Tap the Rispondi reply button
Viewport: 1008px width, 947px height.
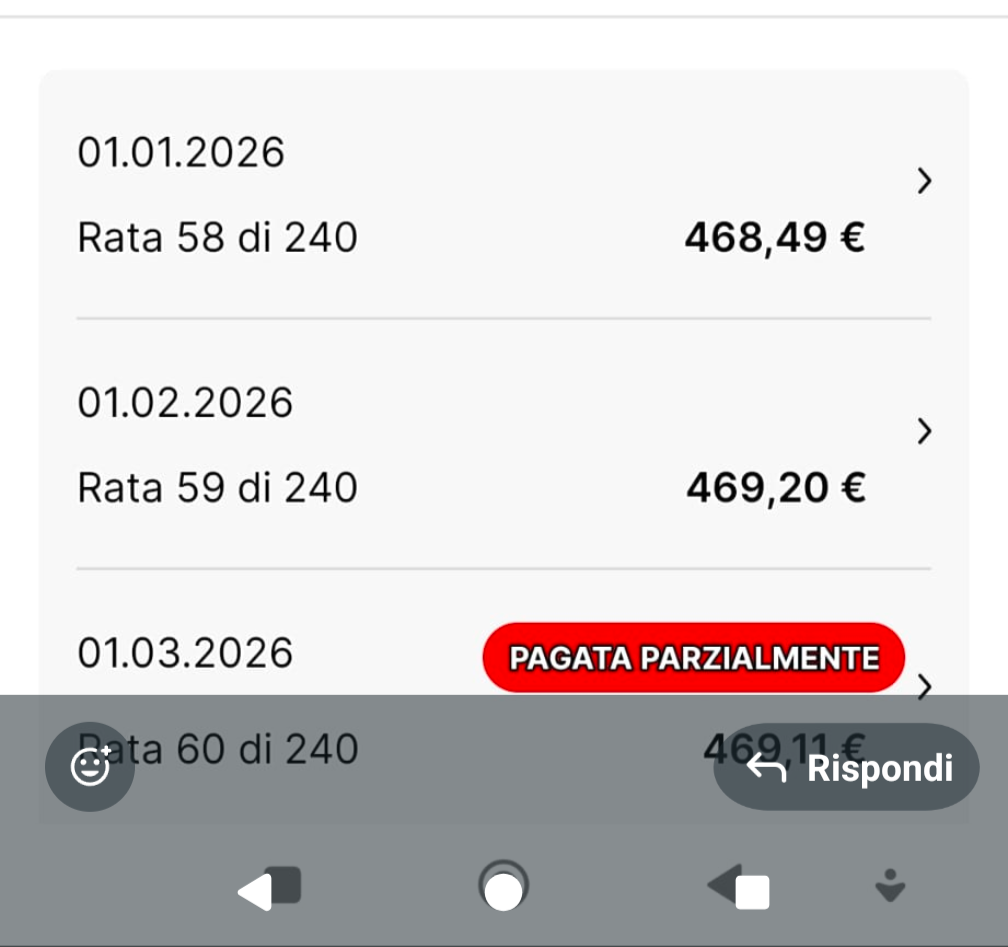pyautogui.click(x=846, y=768)
